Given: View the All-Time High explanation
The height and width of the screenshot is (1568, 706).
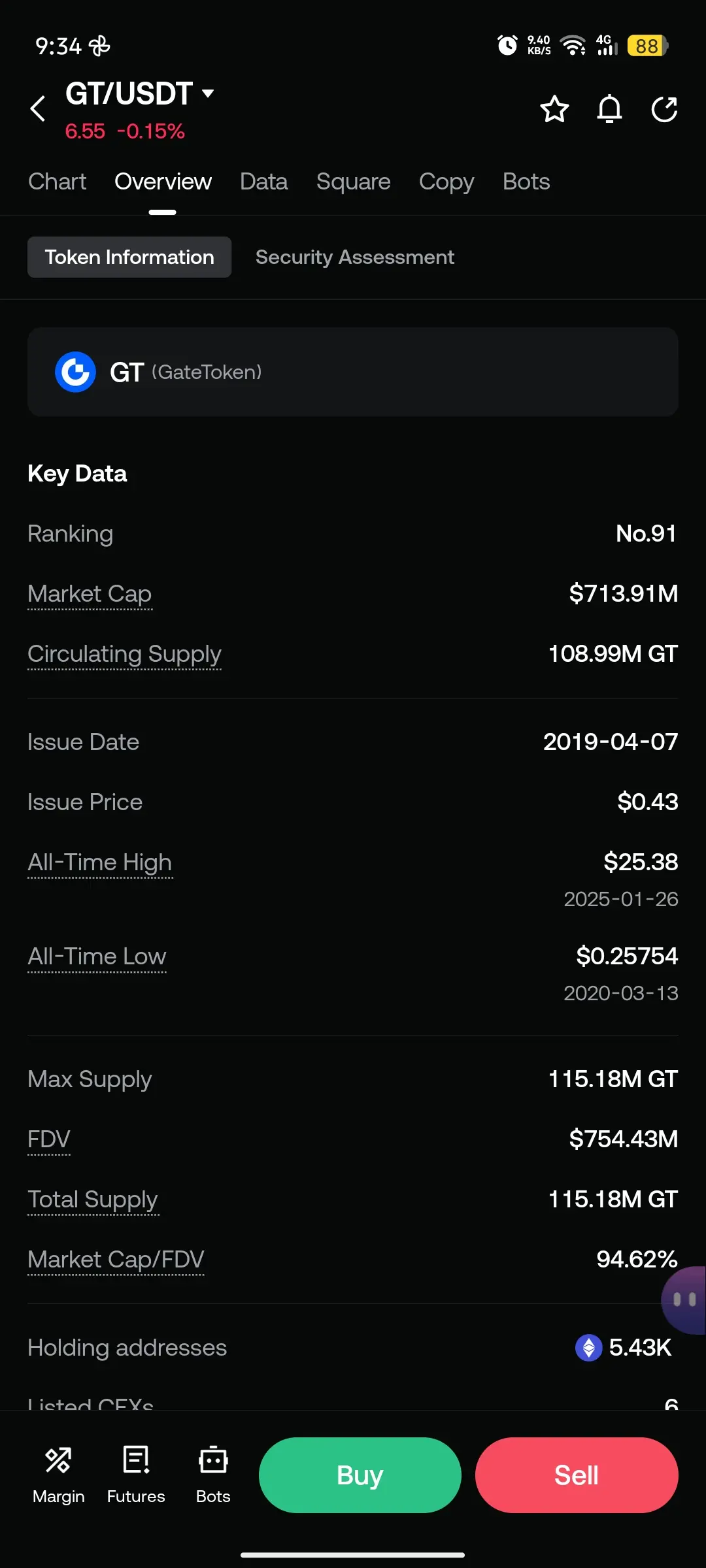Looking at the screenshot, I should tap(99, 862).
